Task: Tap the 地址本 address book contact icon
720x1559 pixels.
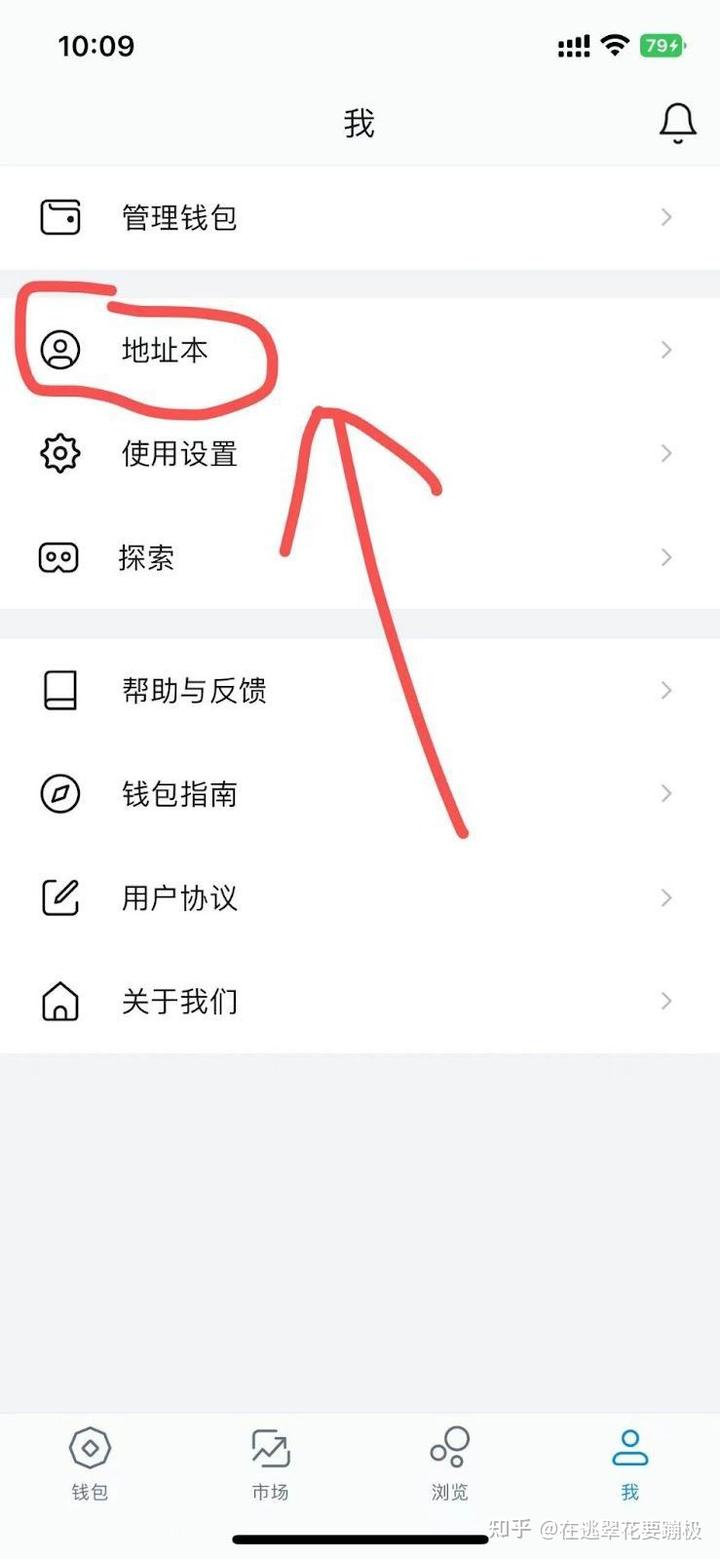Action: 60,350
